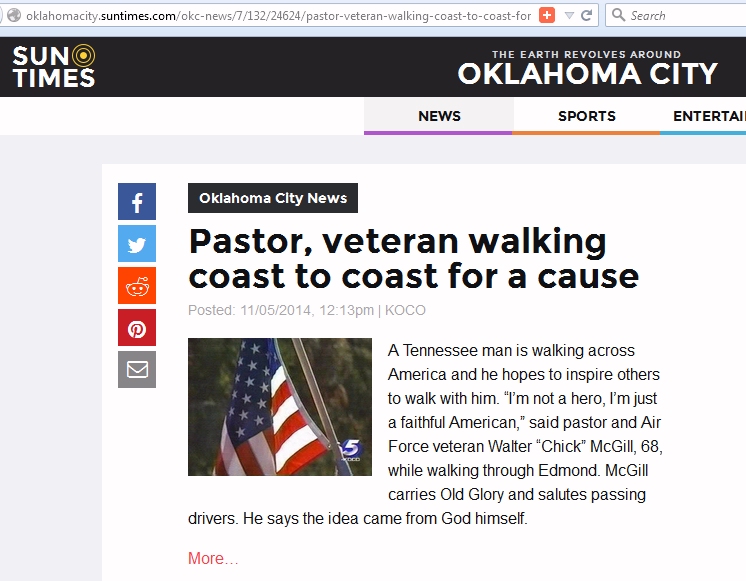
Task: Click the orange plus icon in the address bar
Action: pos(547,15)
